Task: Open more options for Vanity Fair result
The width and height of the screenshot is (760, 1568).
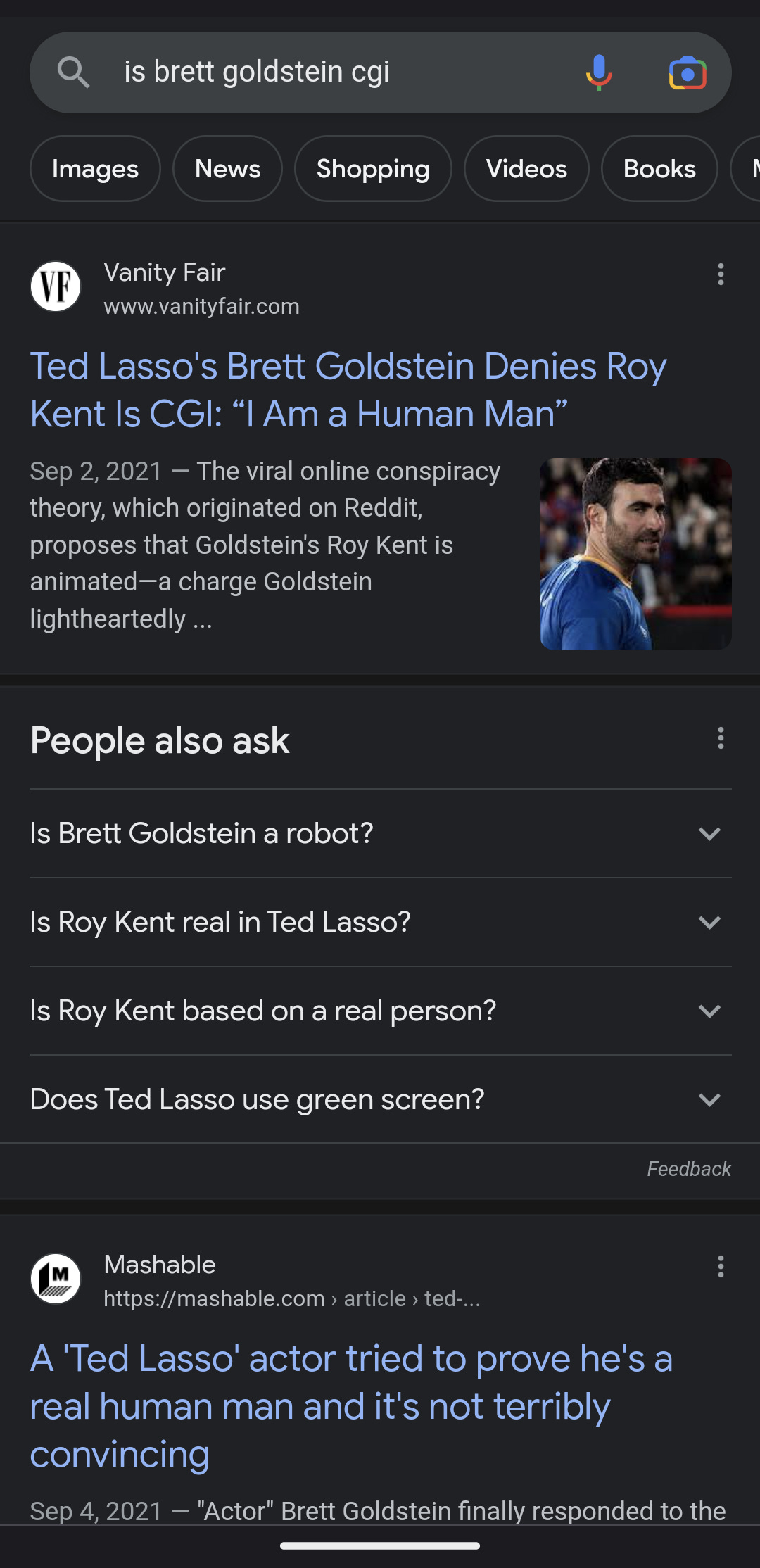Action: click(x=721, y=274)
